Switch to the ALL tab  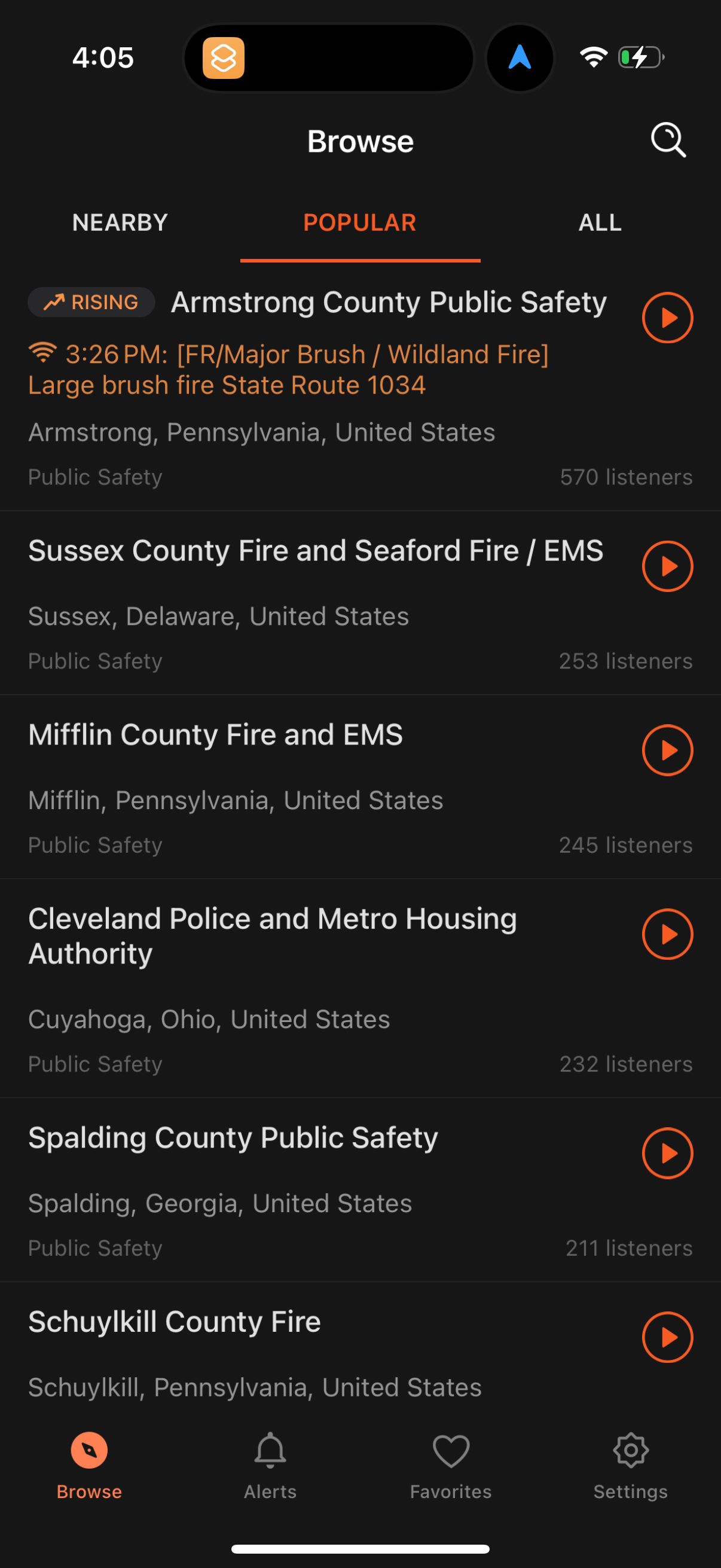(599, 222)
